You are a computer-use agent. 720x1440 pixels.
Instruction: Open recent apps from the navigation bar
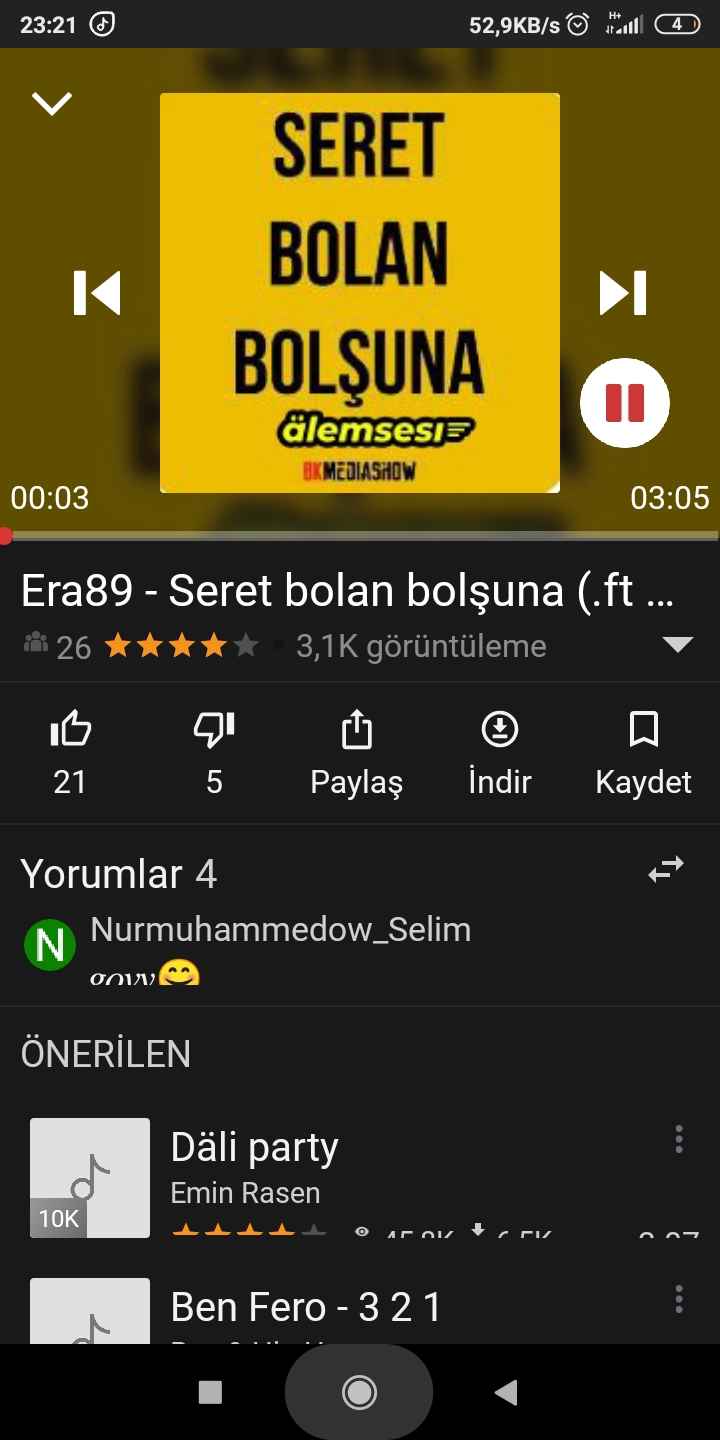tap(210, 1392)
